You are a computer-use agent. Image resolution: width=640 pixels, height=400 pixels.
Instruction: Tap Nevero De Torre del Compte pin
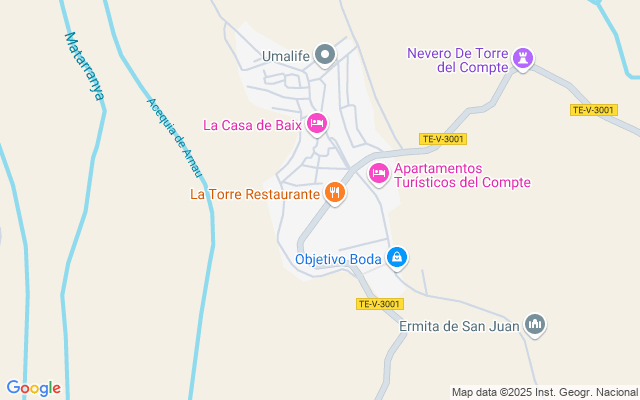[522, 59]
